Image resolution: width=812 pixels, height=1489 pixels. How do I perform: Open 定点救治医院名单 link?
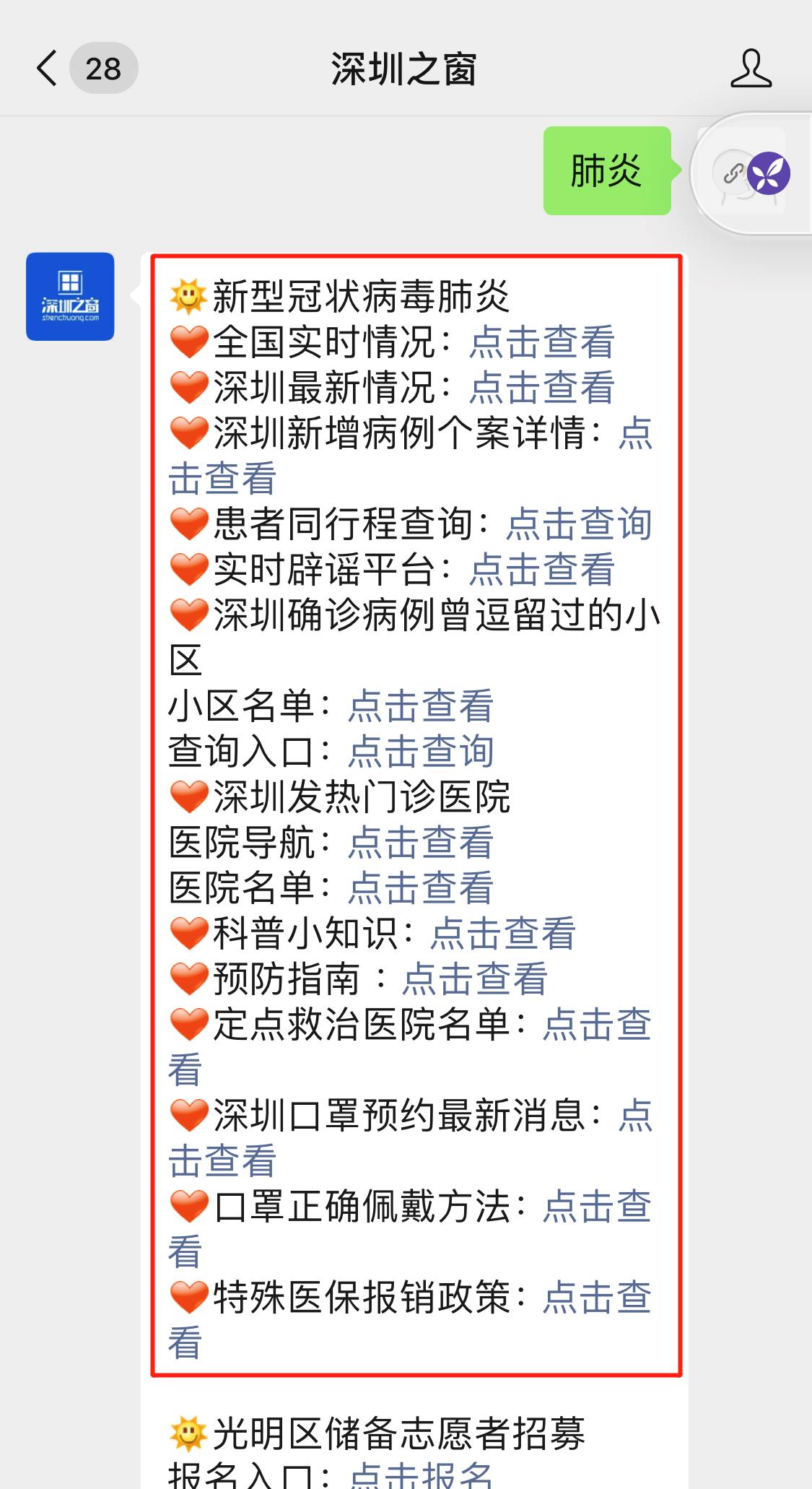point(596,1025)
